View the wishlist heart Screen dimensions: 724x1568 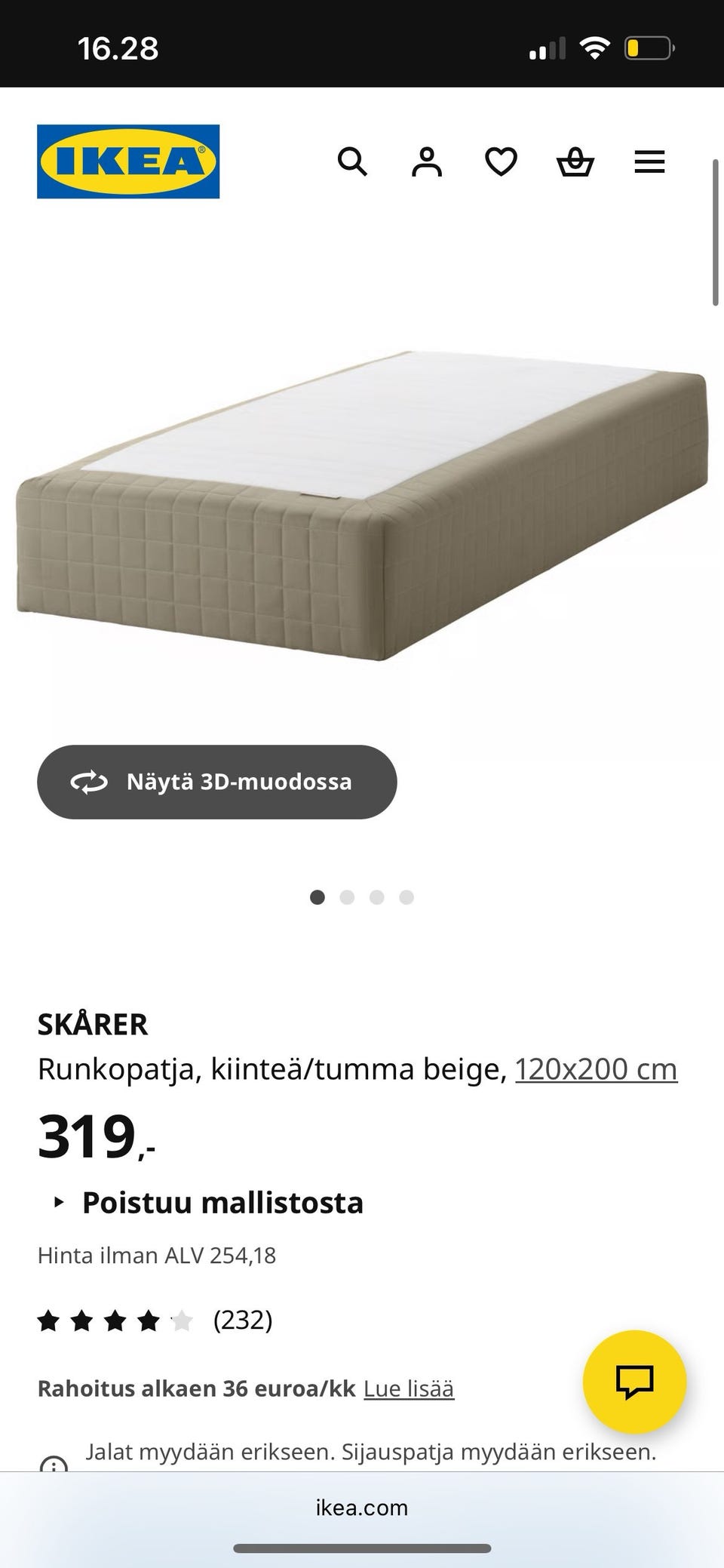click(x=500, y=161)
